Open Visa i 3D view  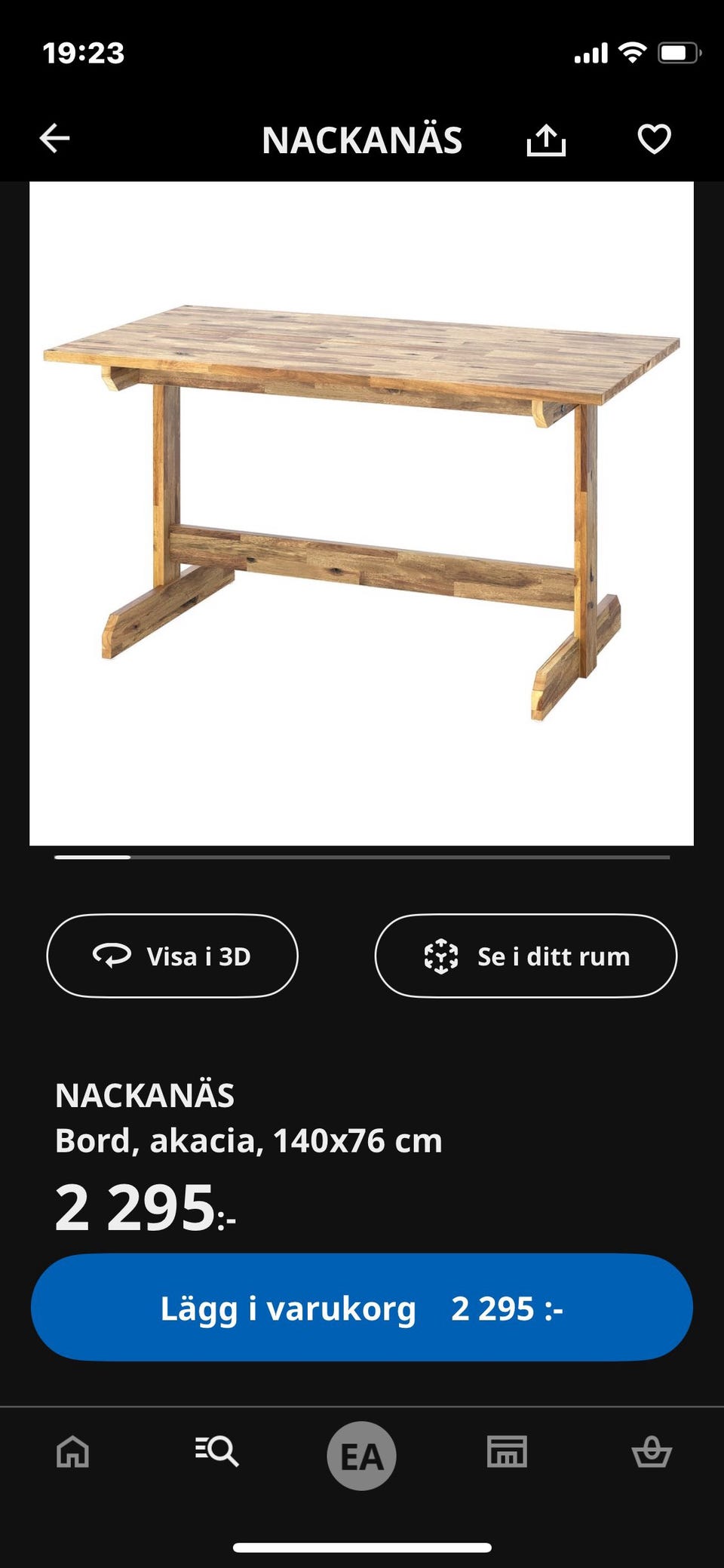click(171, 956)
